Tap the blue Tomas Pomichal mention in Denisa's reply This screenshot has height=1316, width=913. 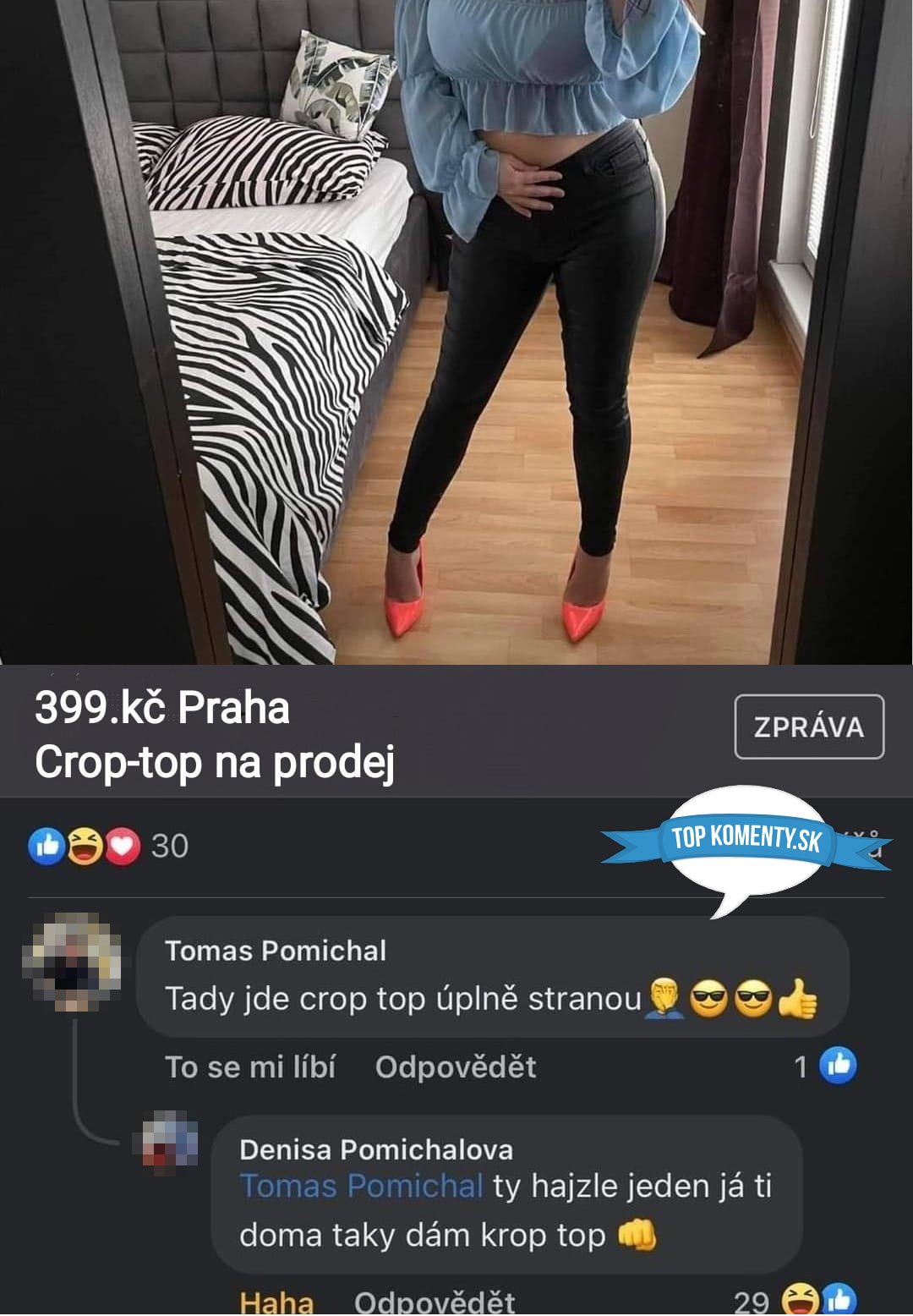pos(361,1186)
